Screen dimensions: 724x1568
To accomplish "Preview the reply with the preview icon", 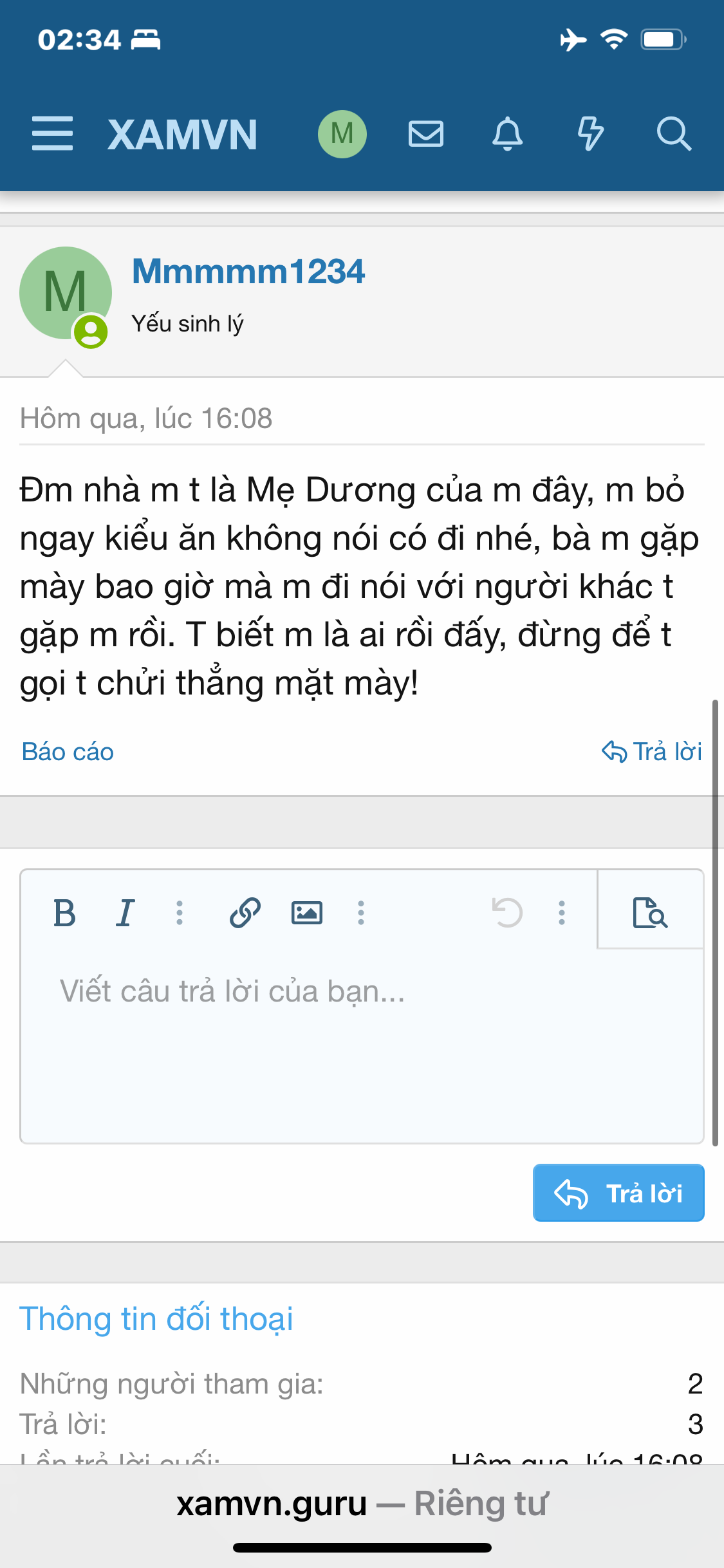I will [x=650, y=913].
